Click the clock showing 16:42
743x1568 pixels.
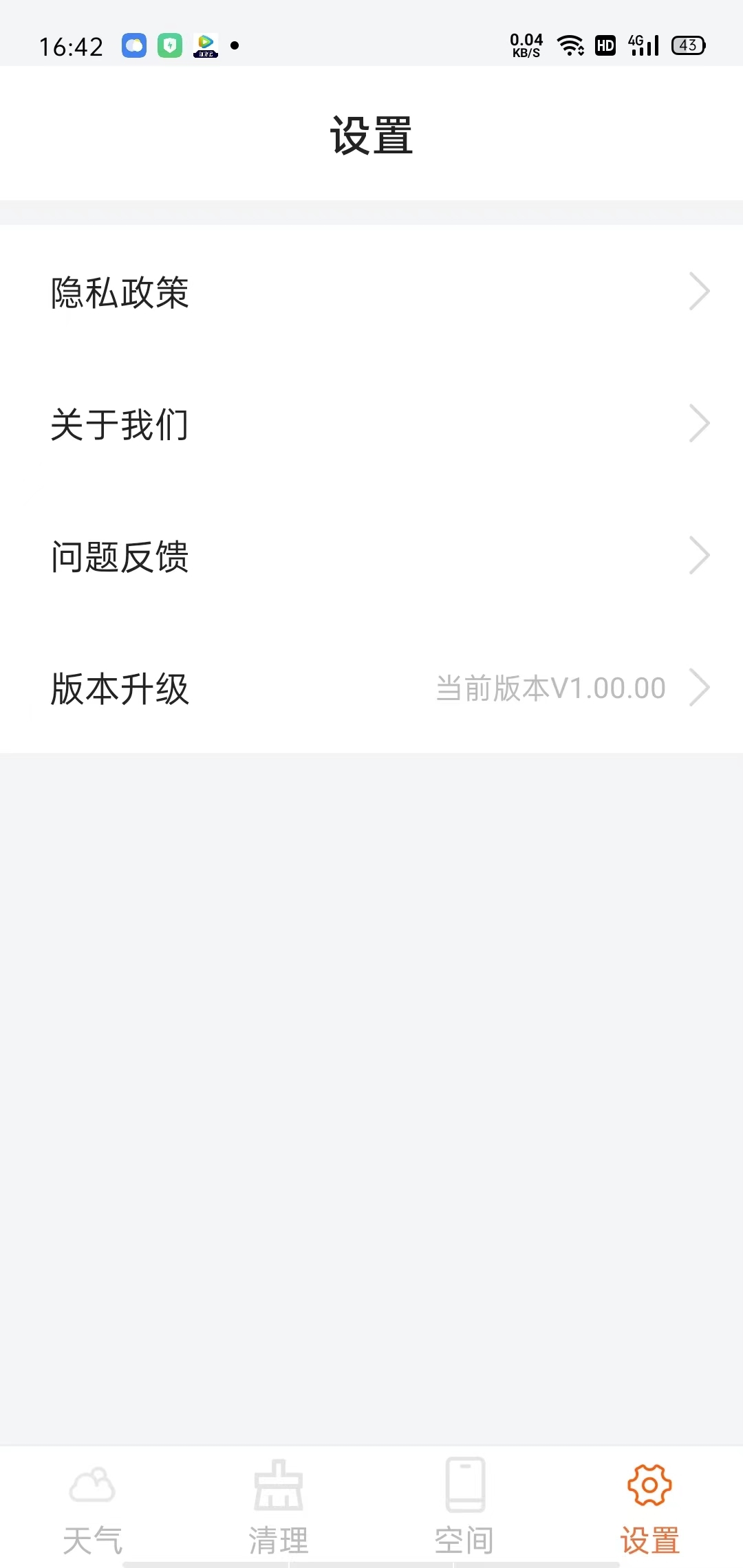72,45
